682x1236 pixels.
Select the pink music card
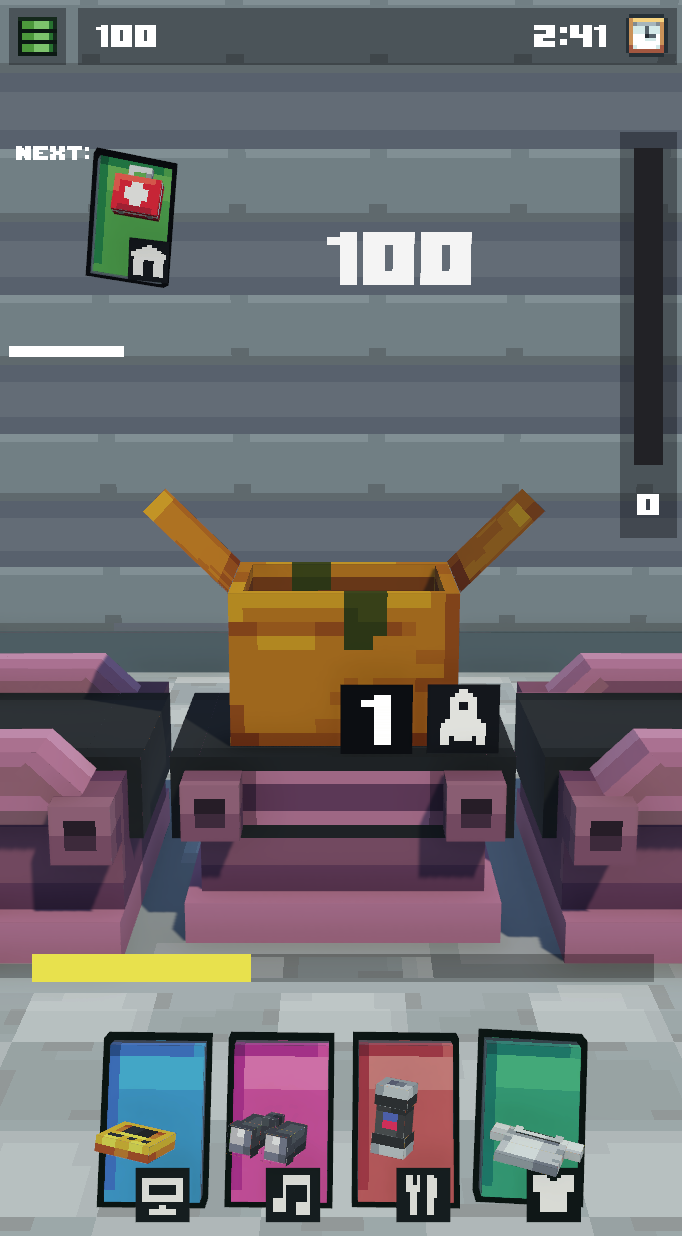click(x=279, y=1121)
